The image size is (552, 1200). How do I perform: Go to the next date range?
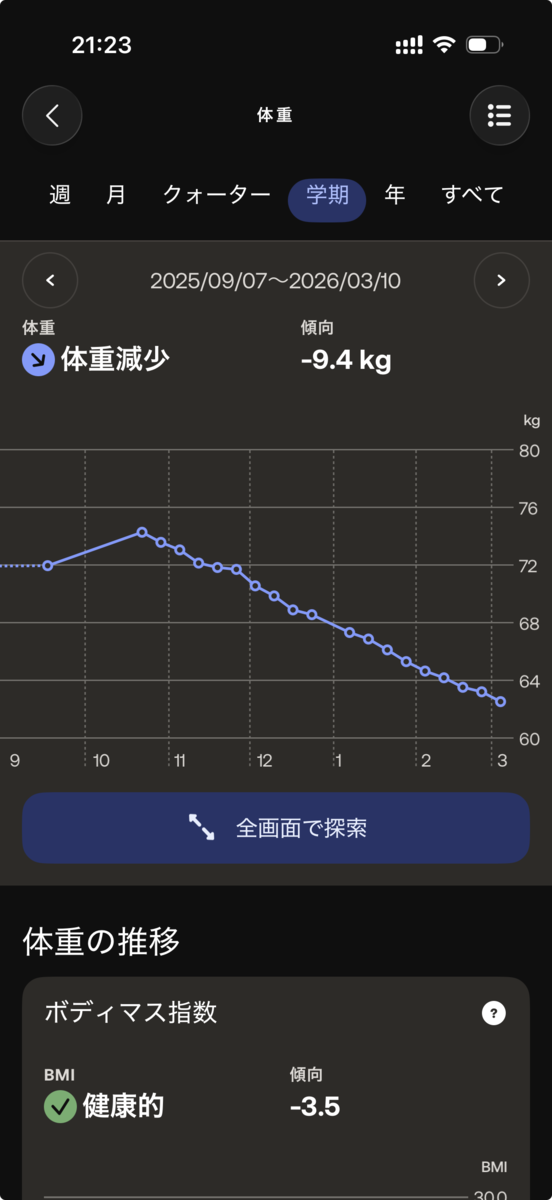click(x=502, y=280)
